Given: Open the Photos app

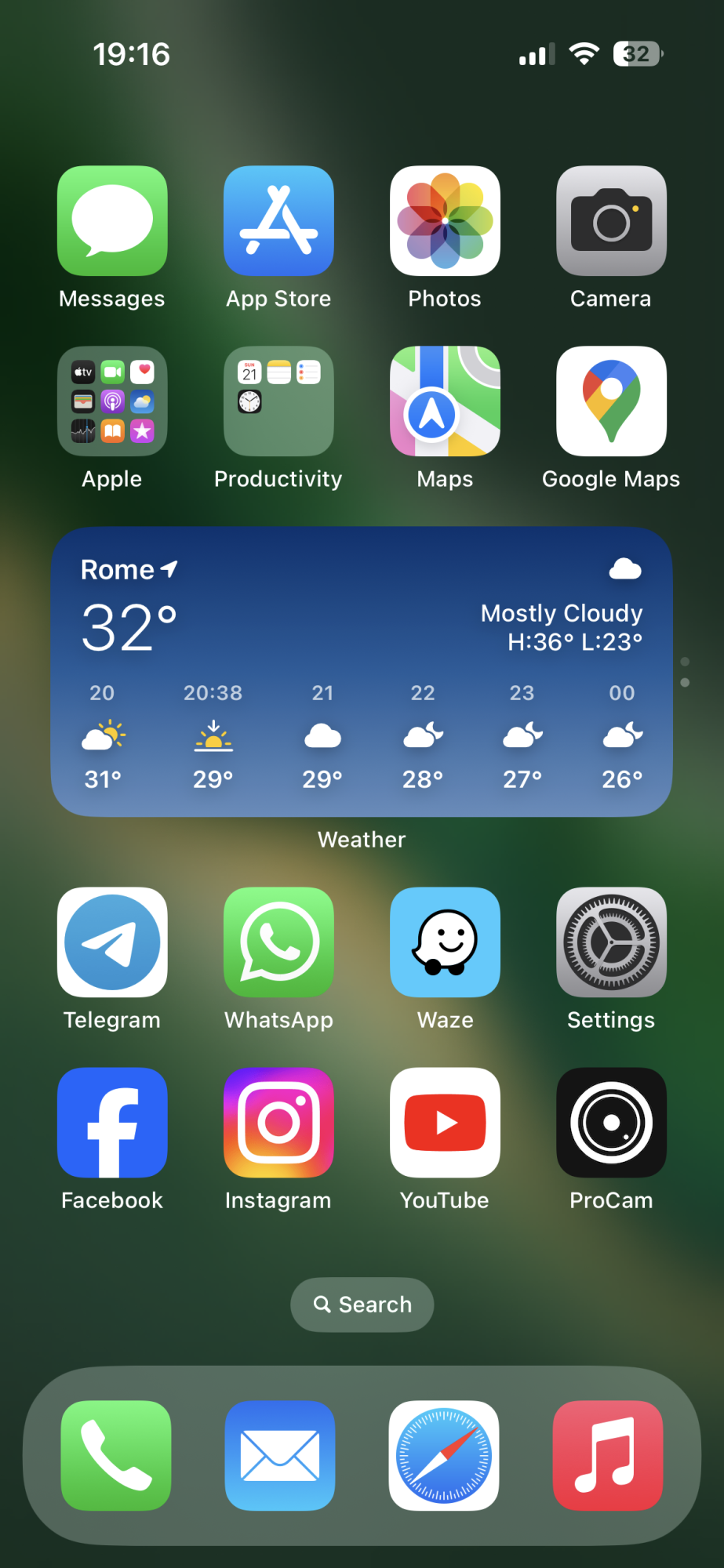Looking at the screenshot, I should (x=445, y=220).
